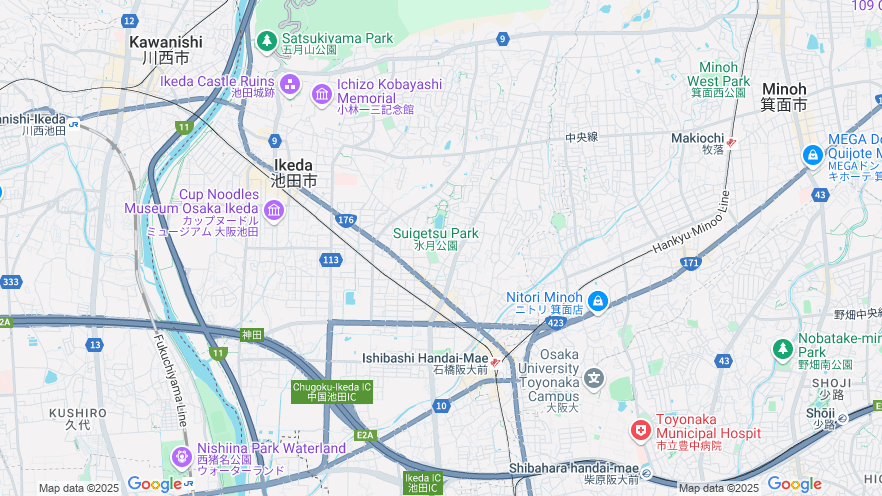Tap the Nobatake-minami Park pin

(x=783, y=350)
